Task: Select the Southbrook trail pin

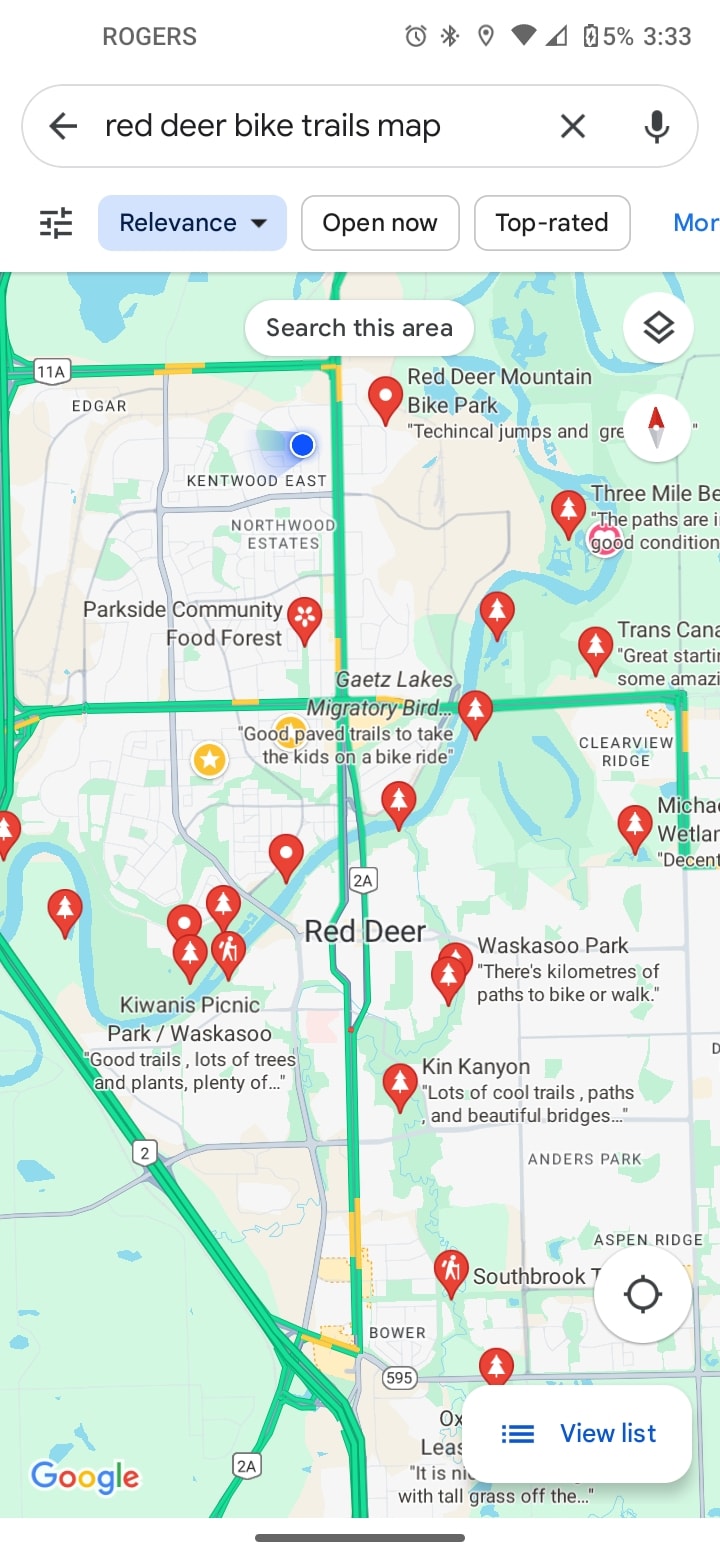Action: click(451, 1272)
